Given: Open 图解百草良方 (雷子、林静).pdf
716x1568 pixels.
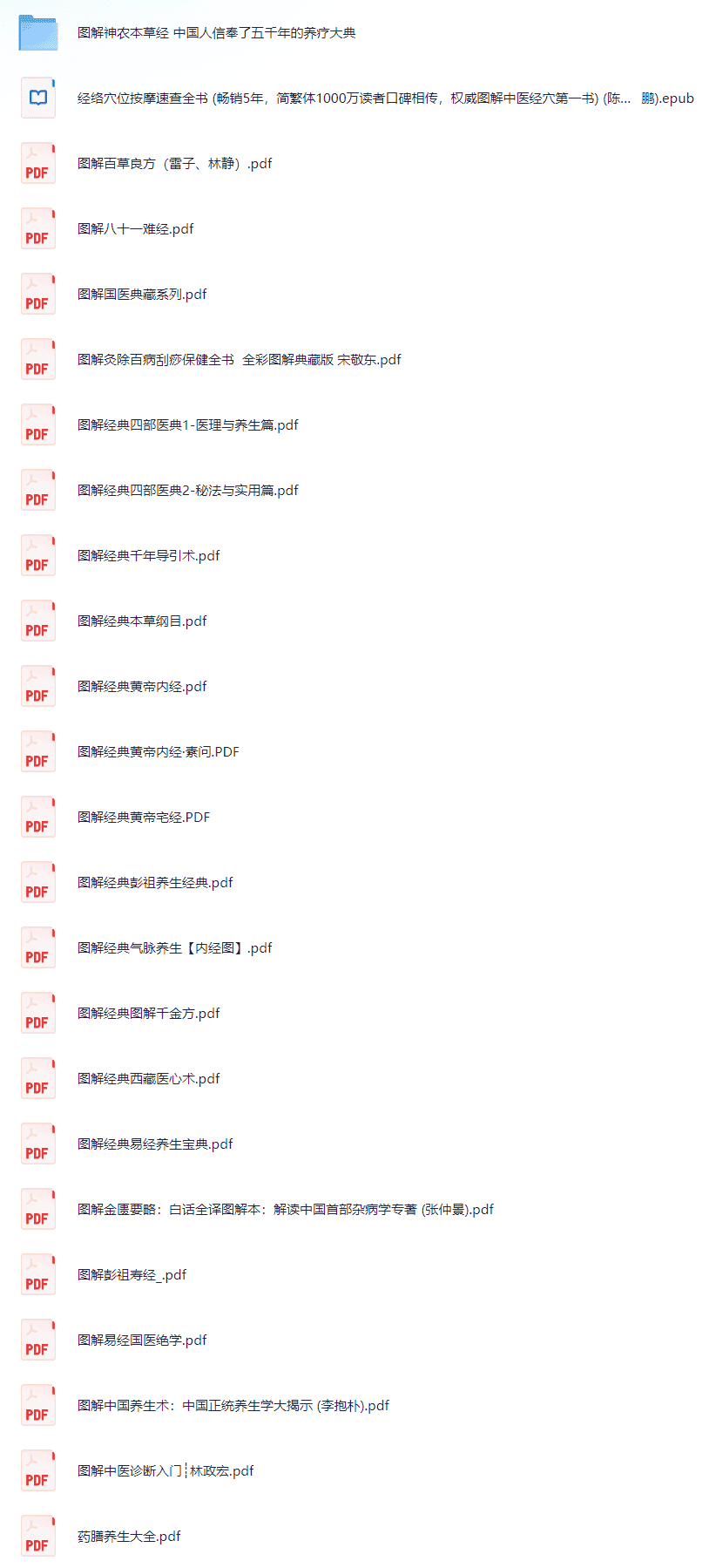Looking at the screenshot, I should (x=174, y=164).
